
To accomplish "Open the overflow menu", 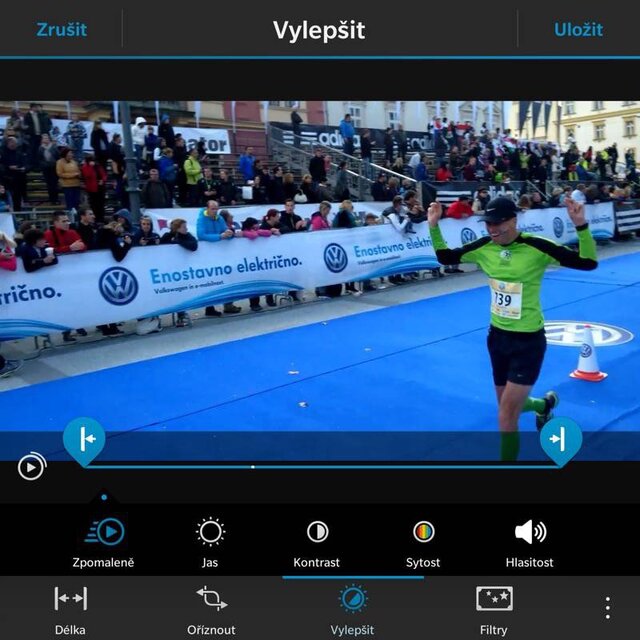I will pos(607,608).
